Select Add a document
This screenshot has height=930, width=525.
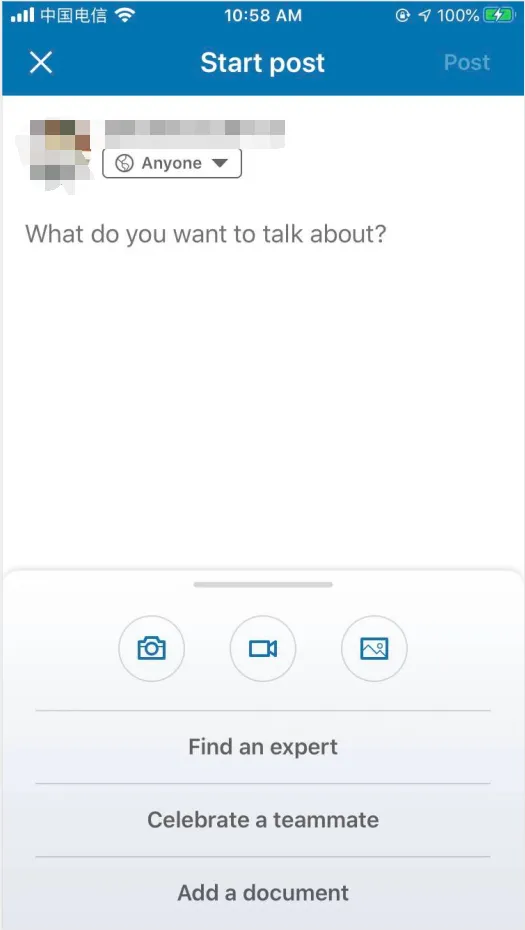[x=263, y=893]
